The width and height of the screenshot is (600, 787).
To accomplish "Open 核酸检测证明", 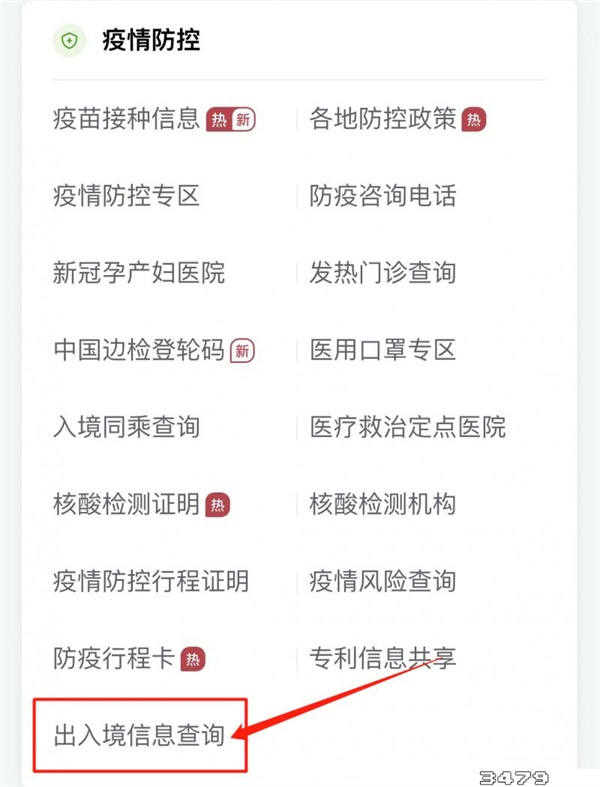I will pos(127,504).
